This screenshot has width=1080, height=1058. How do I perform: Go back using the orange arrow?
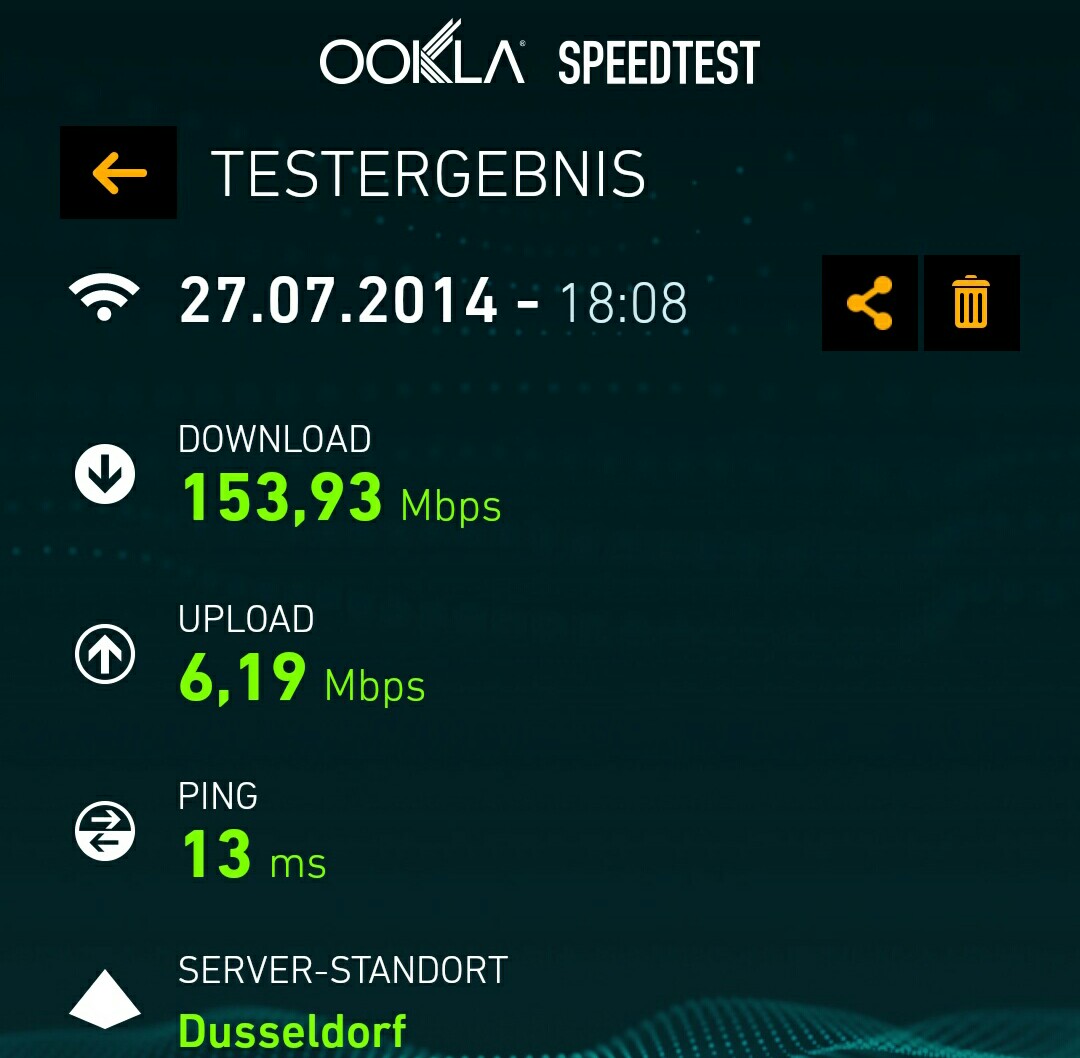[118, 173]
